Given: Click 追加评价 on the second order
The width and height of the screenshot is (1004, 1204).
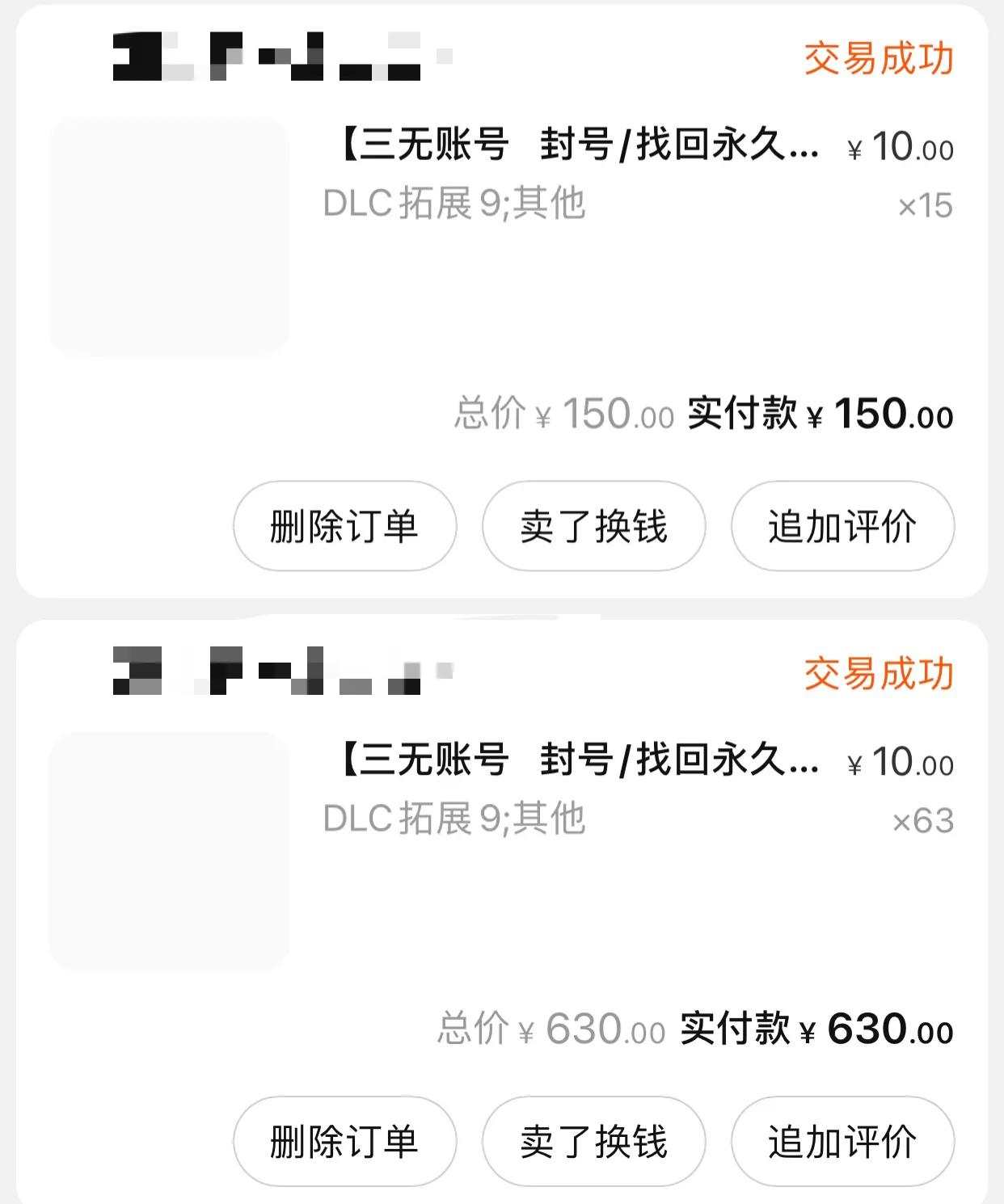Looking at the screenshot, I should [842, 1142].
